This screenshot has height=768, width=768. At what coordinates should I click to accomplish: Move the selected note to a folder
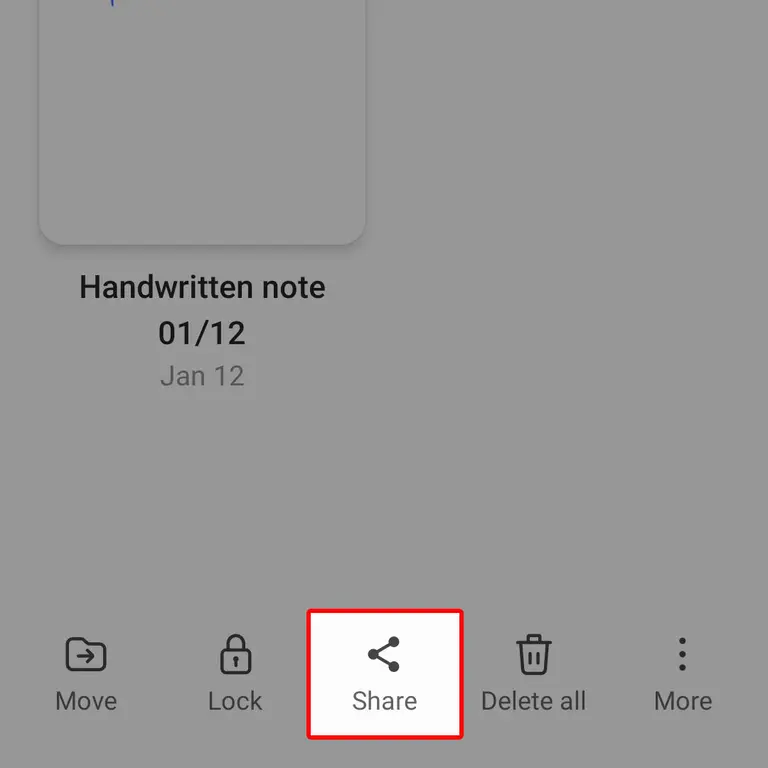(86, 673)
